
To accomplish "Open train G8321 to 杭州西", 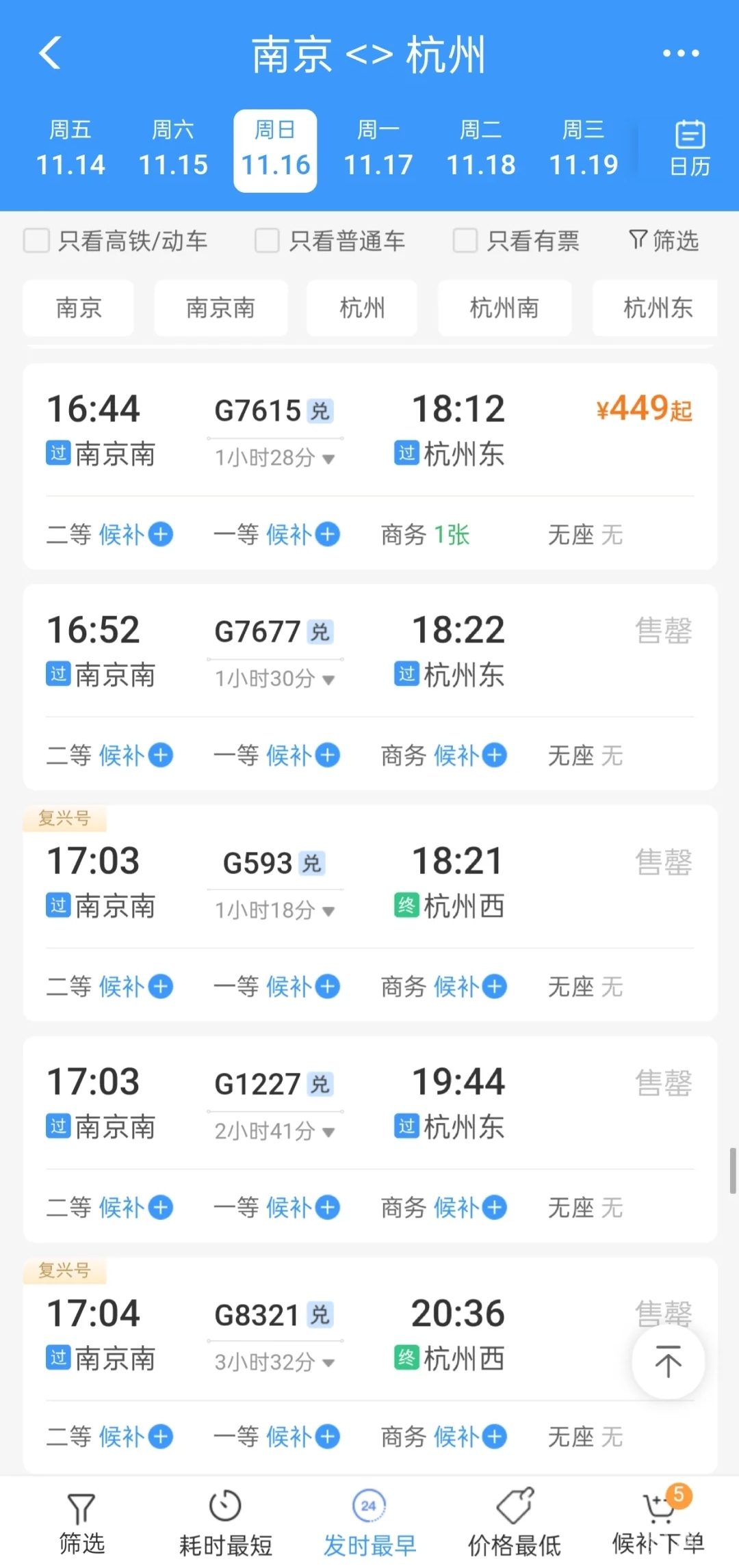I will pos(369,1333).
